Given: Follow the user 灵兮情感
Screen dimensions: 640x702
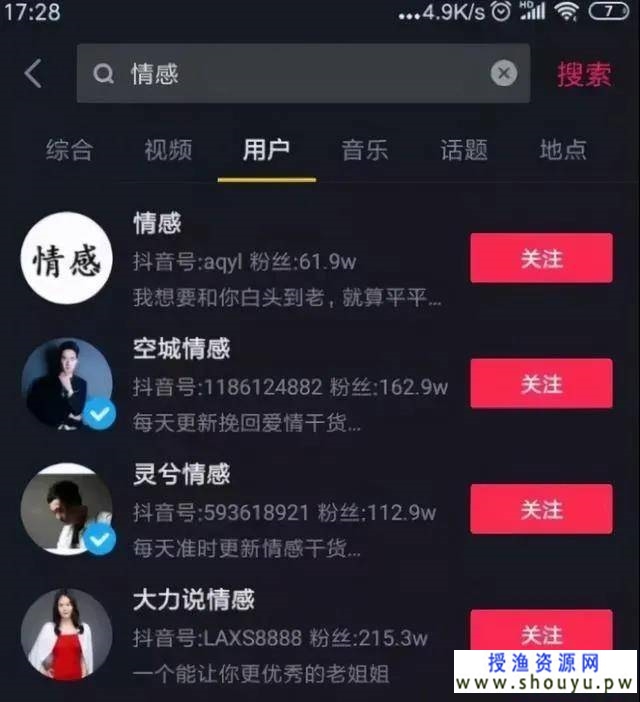Looking at the screenshot, I should click(541, 510).
